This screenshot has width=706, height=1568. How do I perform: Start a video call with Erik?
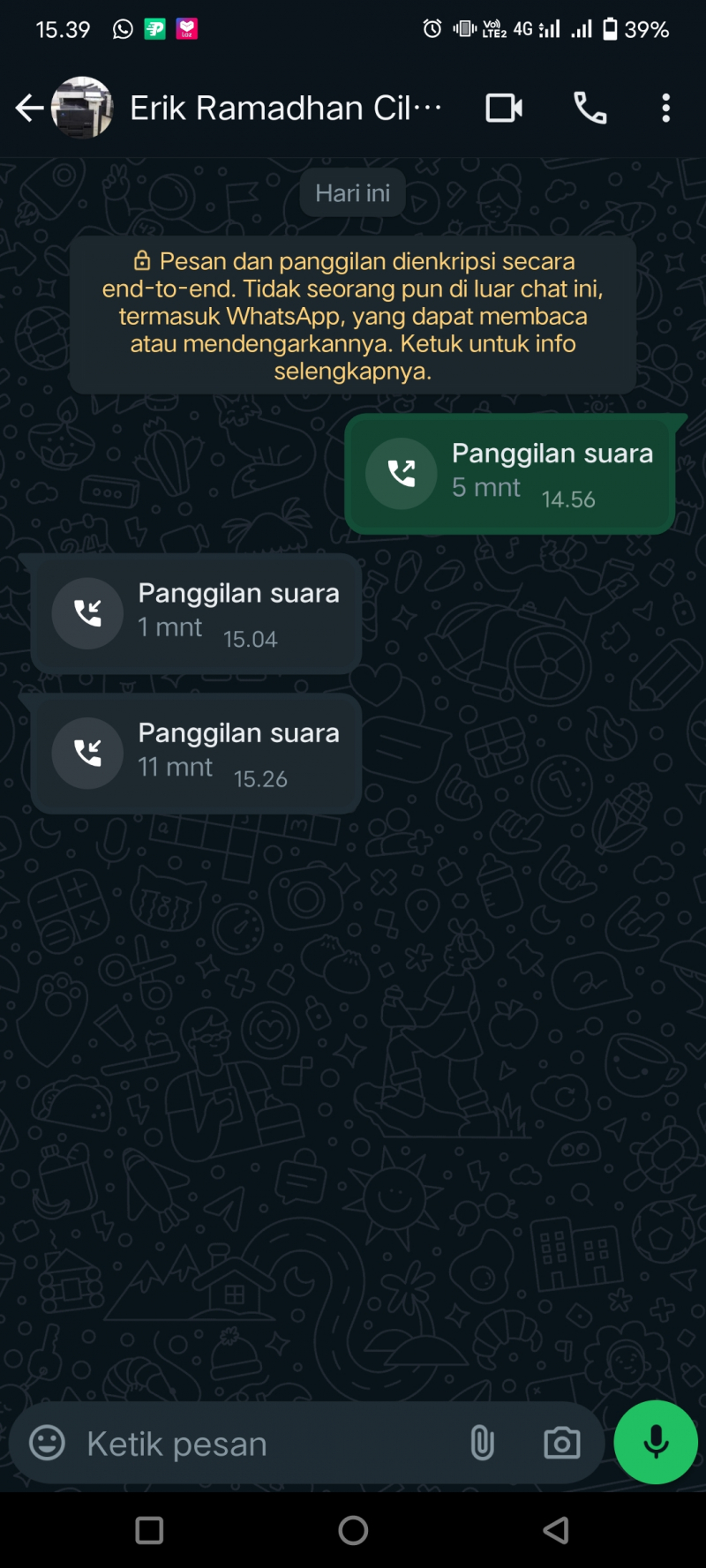[x=504, y=109]
